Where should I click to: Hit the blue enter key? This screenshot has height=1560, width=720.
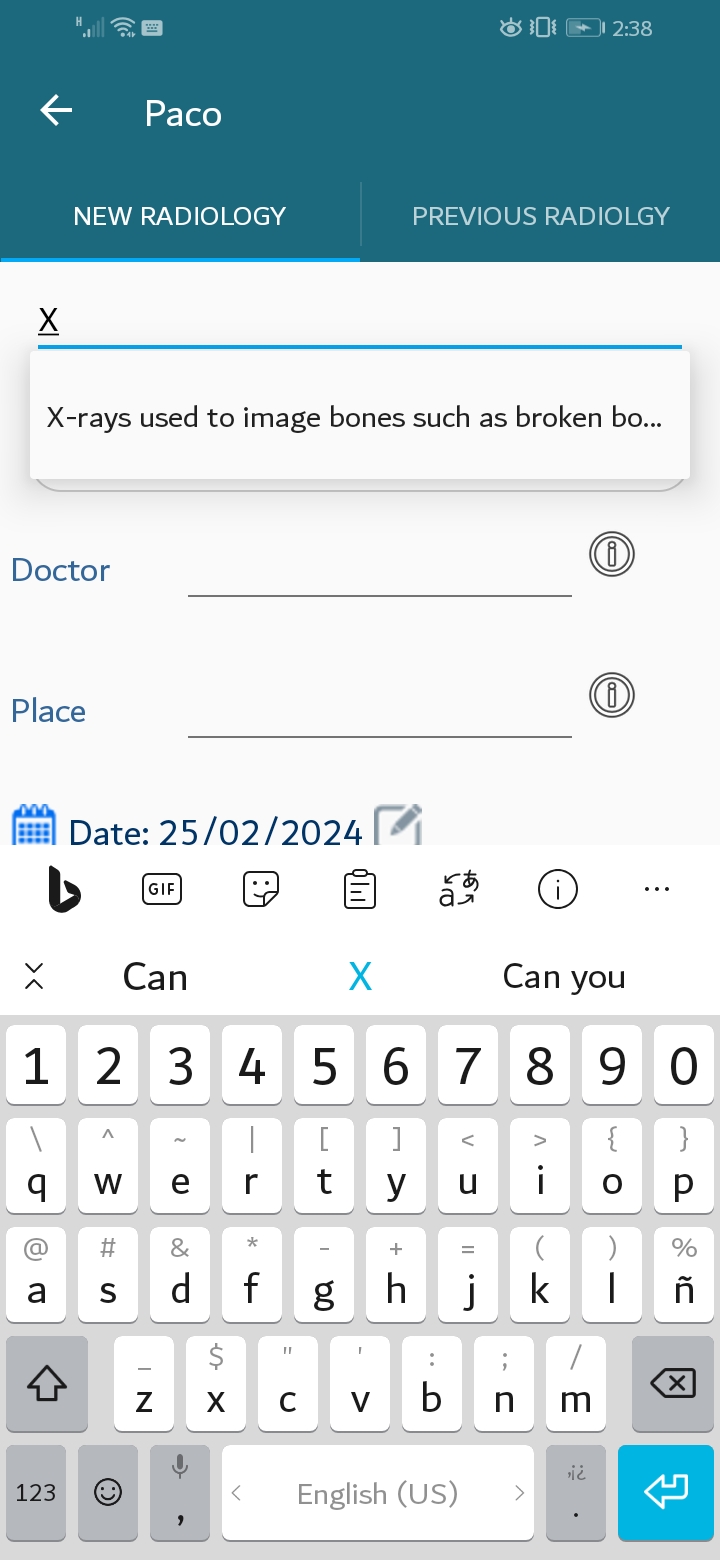pos(666,1492)
